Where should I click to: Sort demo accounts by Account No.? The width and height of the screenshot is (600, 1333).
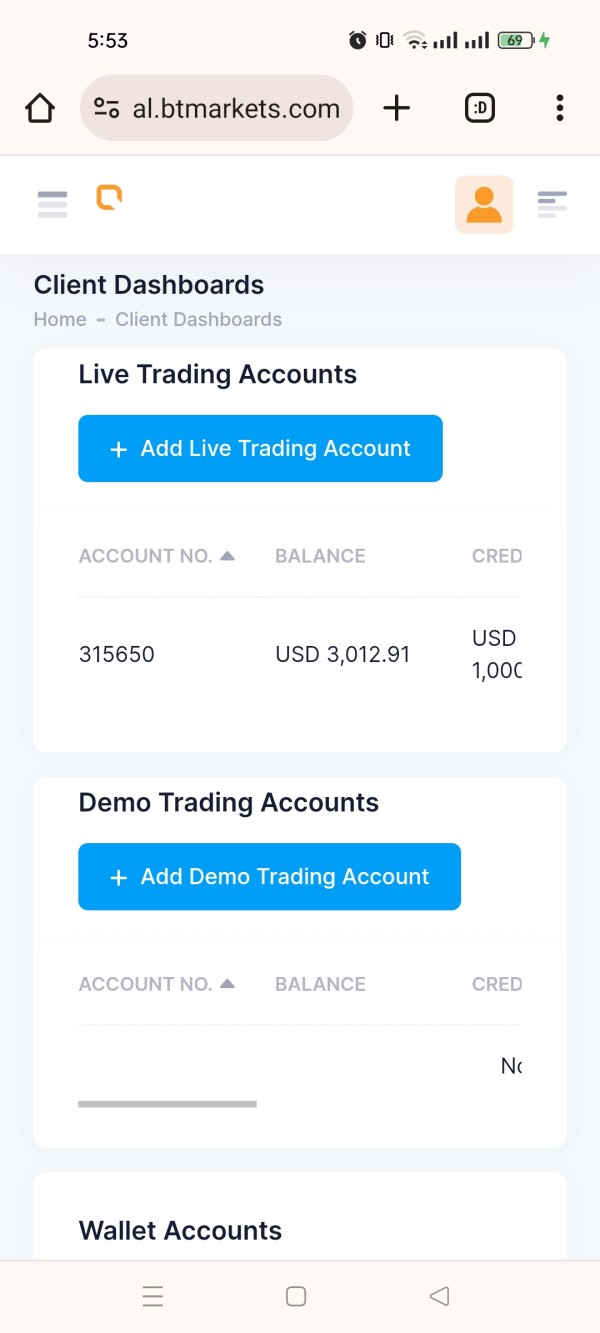(157, 984)
